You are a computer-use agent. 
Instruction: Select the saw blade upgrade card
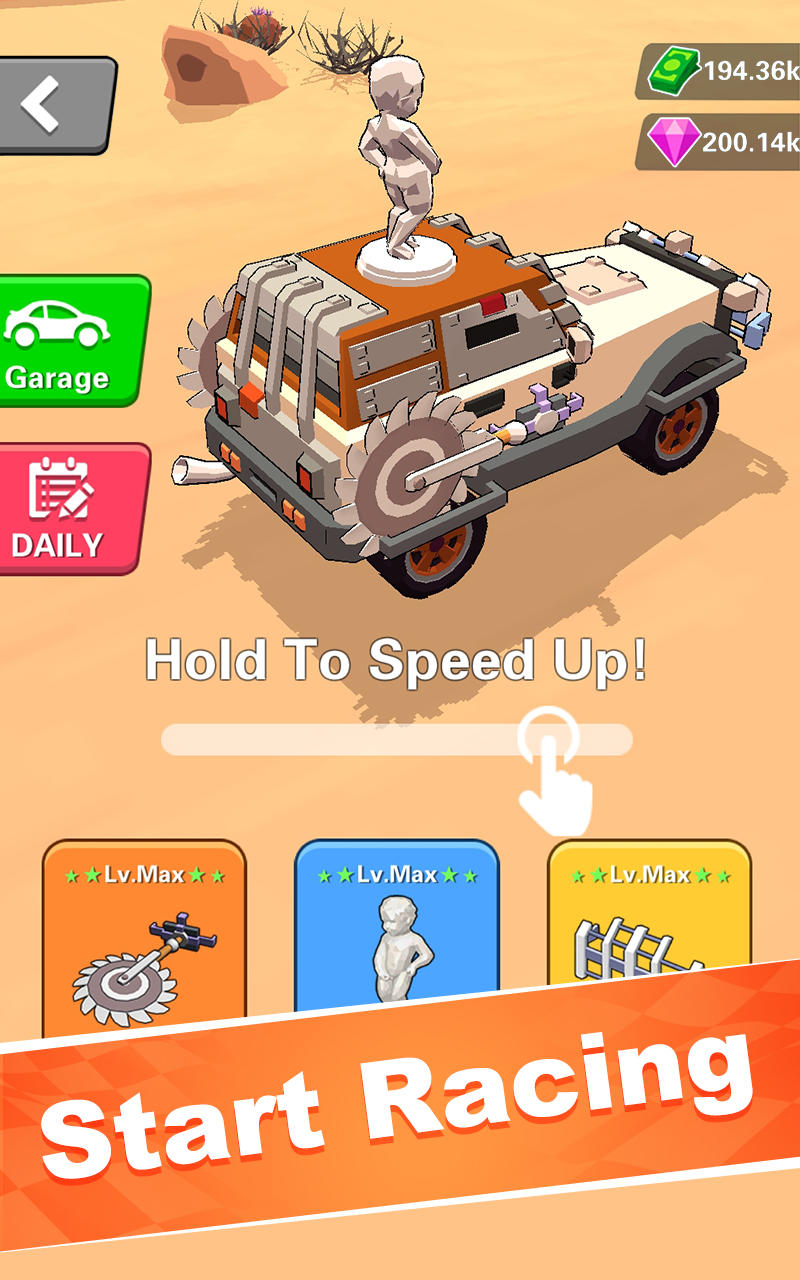(x=144, y=930)
